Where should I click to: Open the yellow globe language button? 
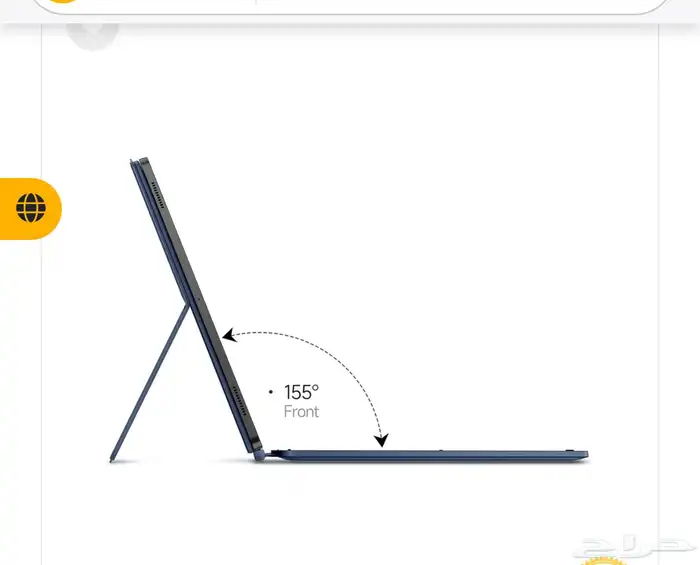[x=31, y=209]
